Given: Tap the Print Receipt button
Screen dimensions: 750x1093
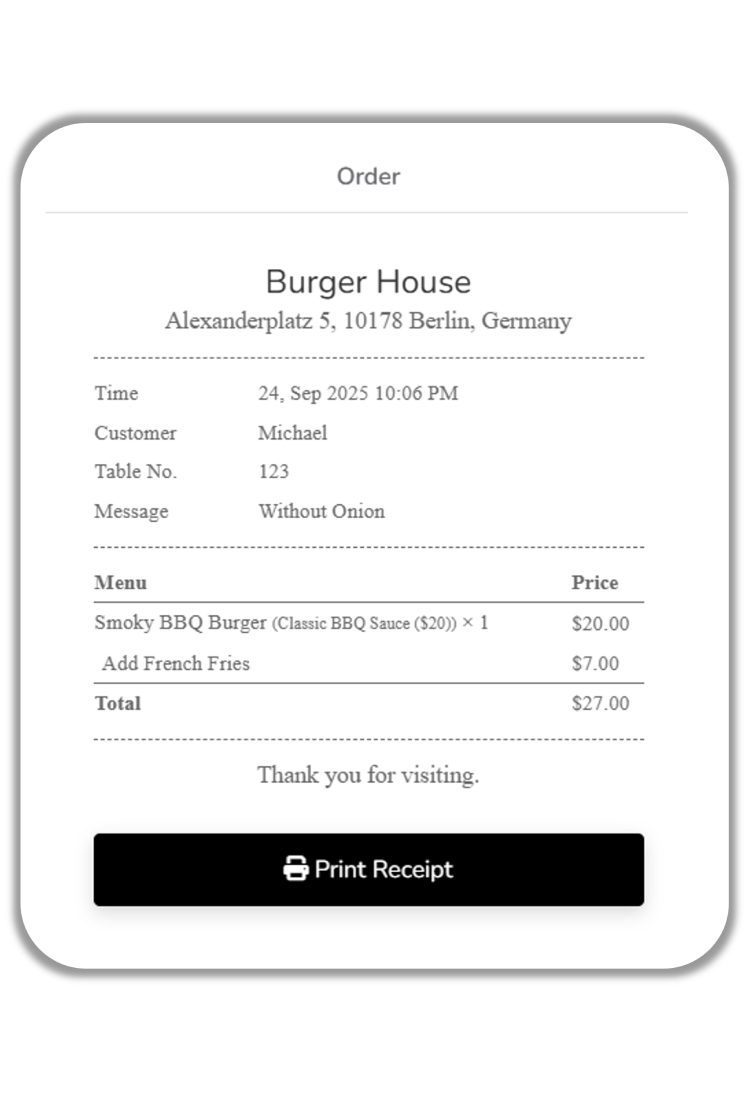Looking at the screenshot, I should click(x=368, y=869).
